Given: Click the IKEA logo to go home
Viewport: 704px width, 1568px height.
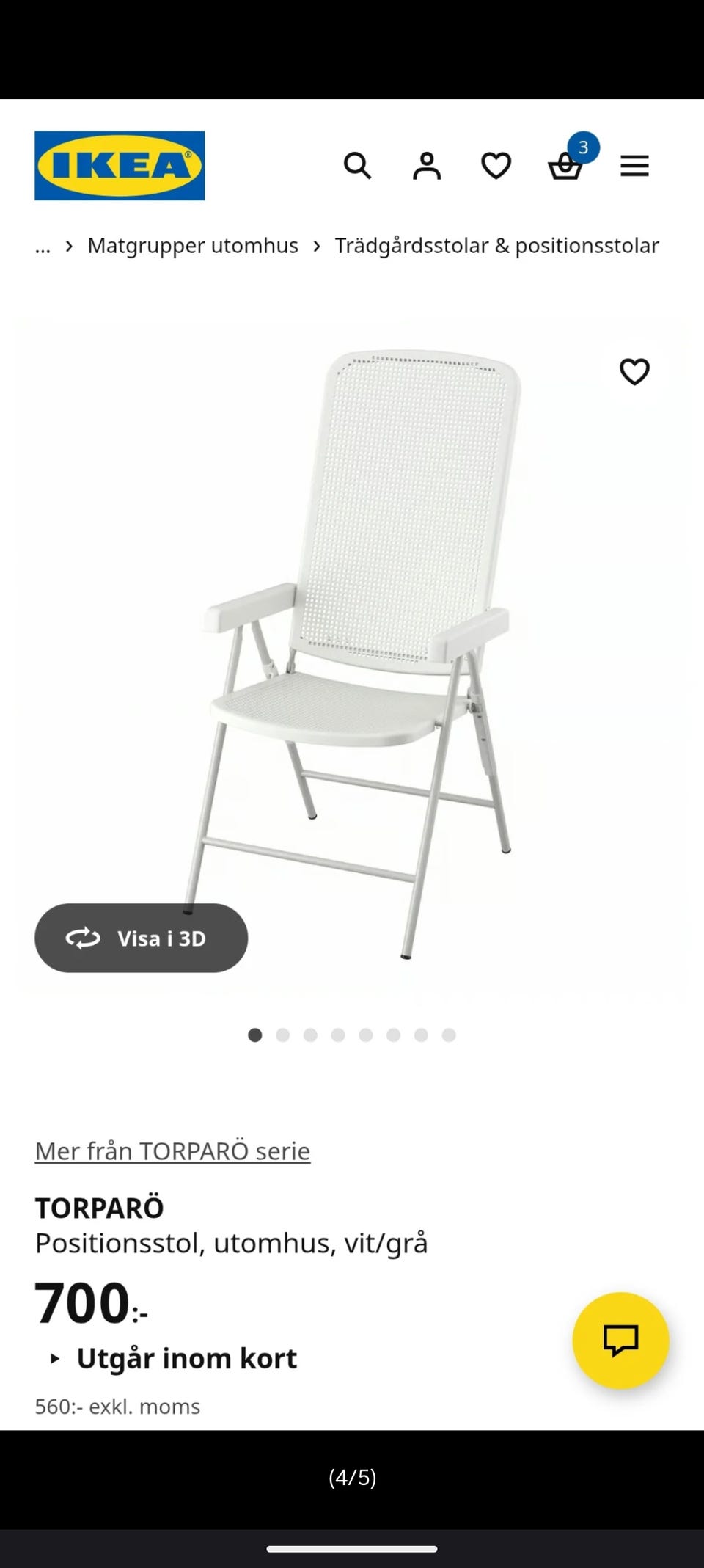Looking at the screenshot, I should 120,164.
